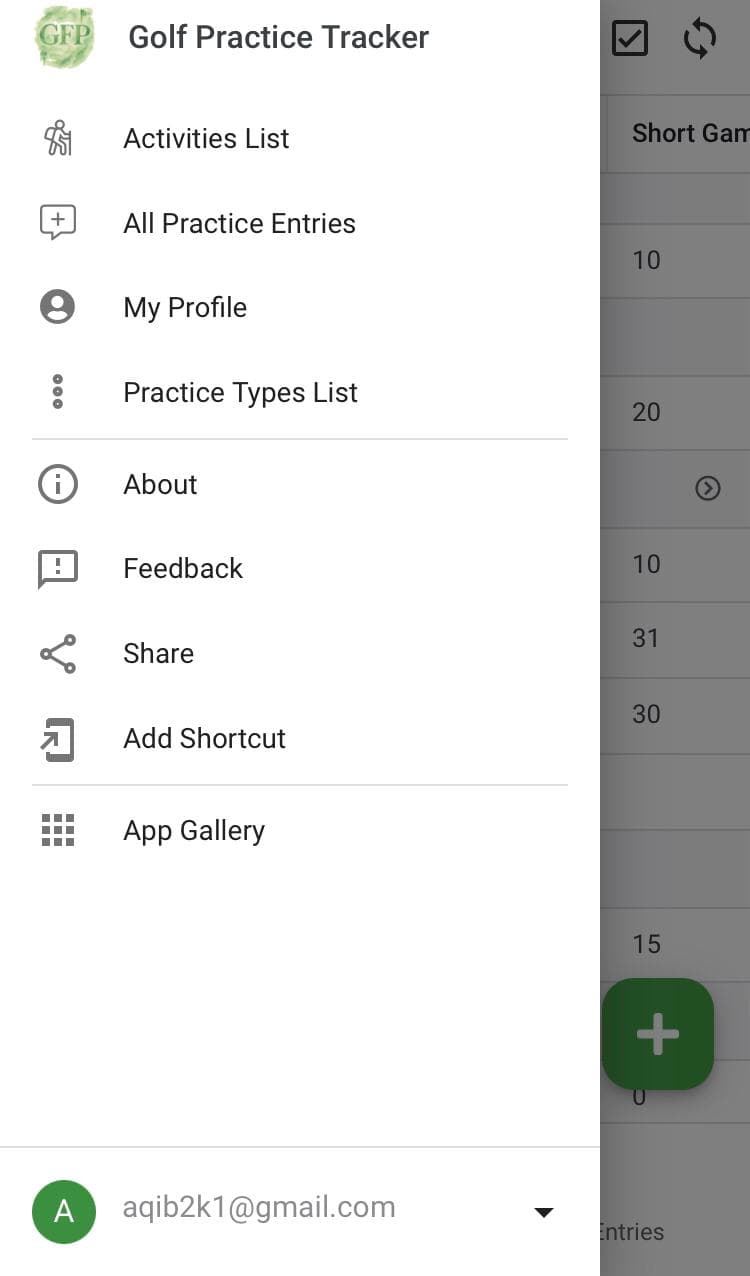Expand the account switcher dropdown arrow
The image size is (750, 1276).
[x=543, y=1211]
